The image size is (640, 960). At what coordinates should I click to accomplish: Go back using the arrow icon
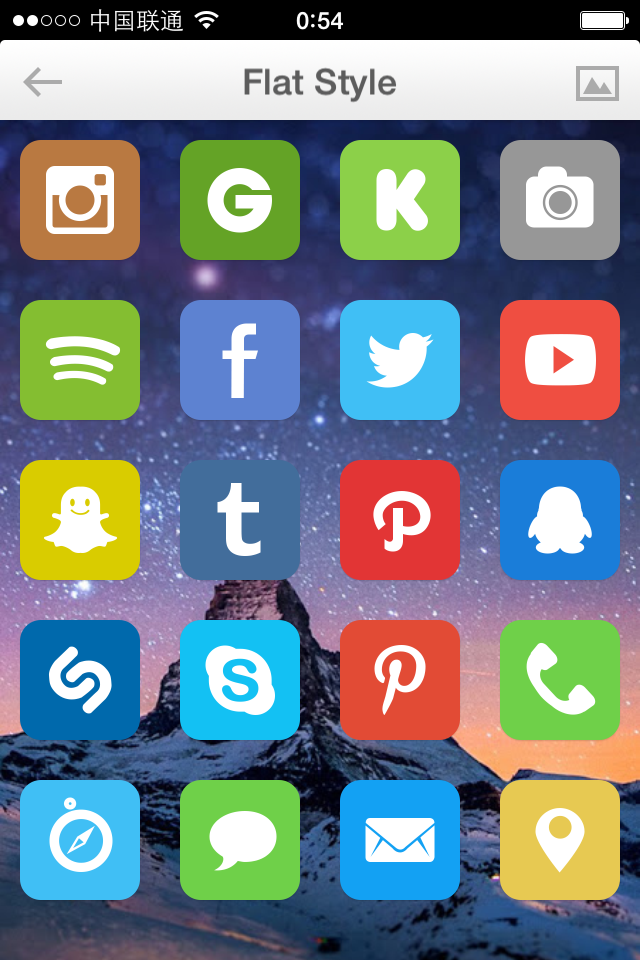point(43,82)
